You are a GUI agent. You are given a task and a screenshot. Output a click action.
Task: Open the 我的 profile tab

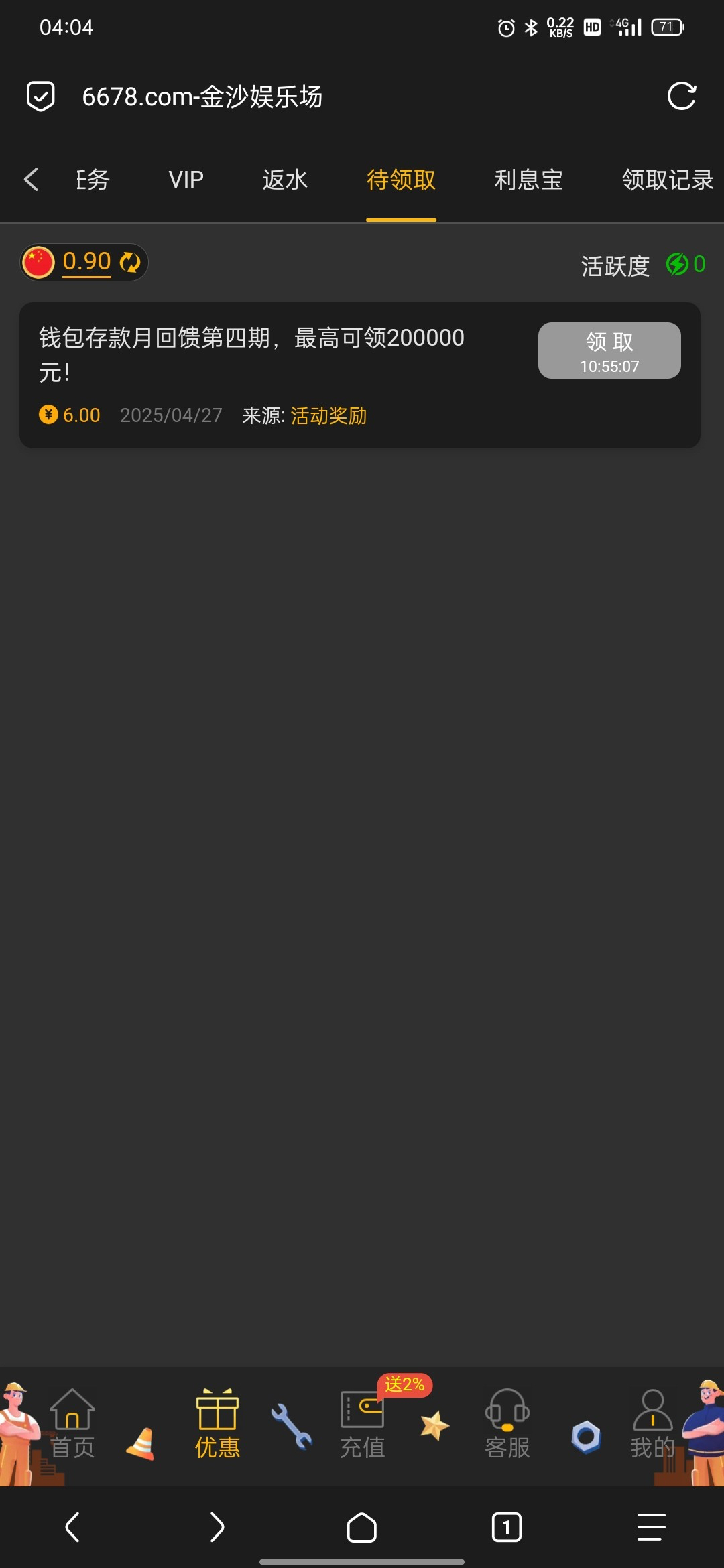click(652, 1424)
